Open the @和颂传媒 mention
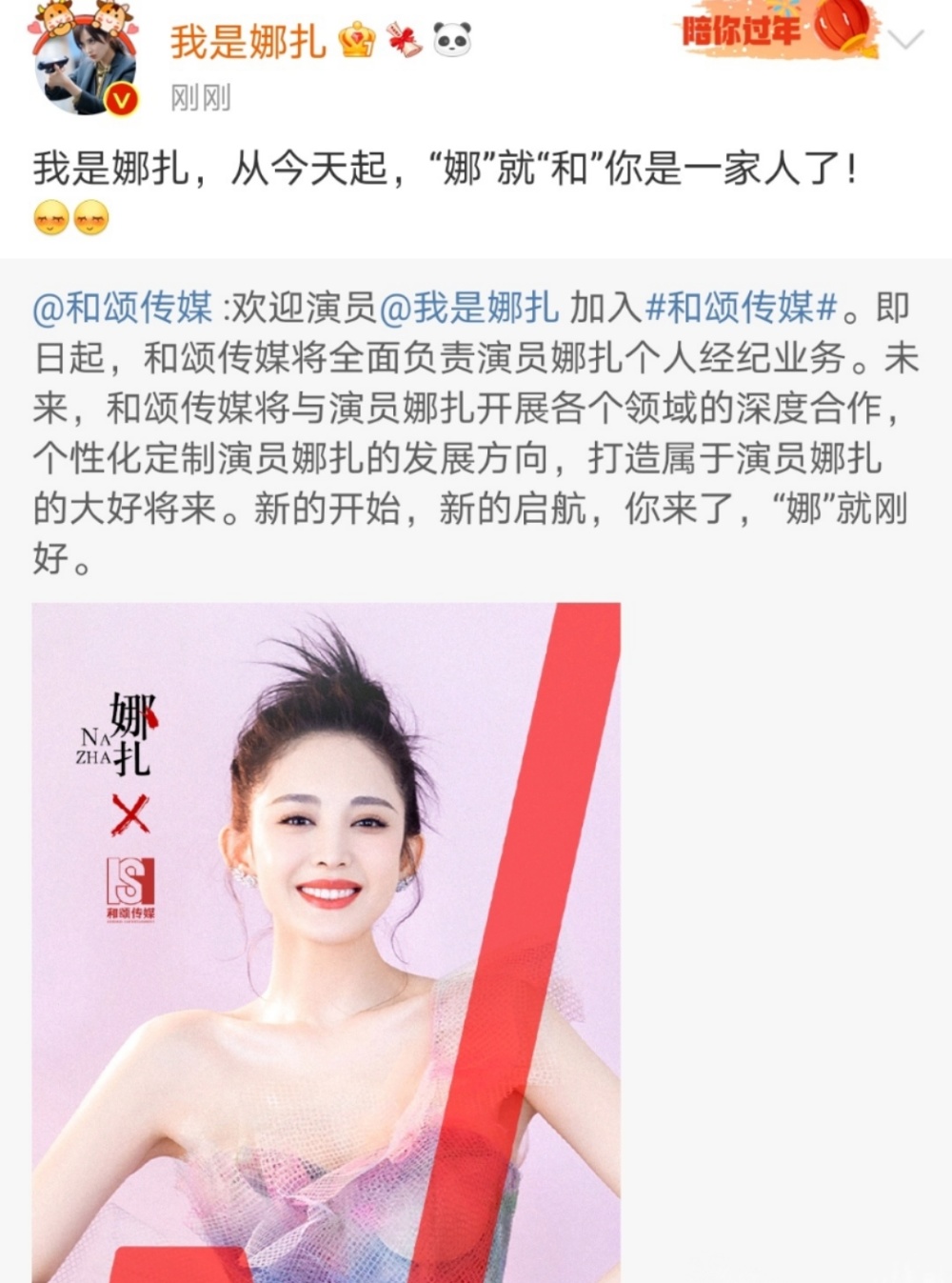Screen dimensions: 952x1283 [123, 308]
